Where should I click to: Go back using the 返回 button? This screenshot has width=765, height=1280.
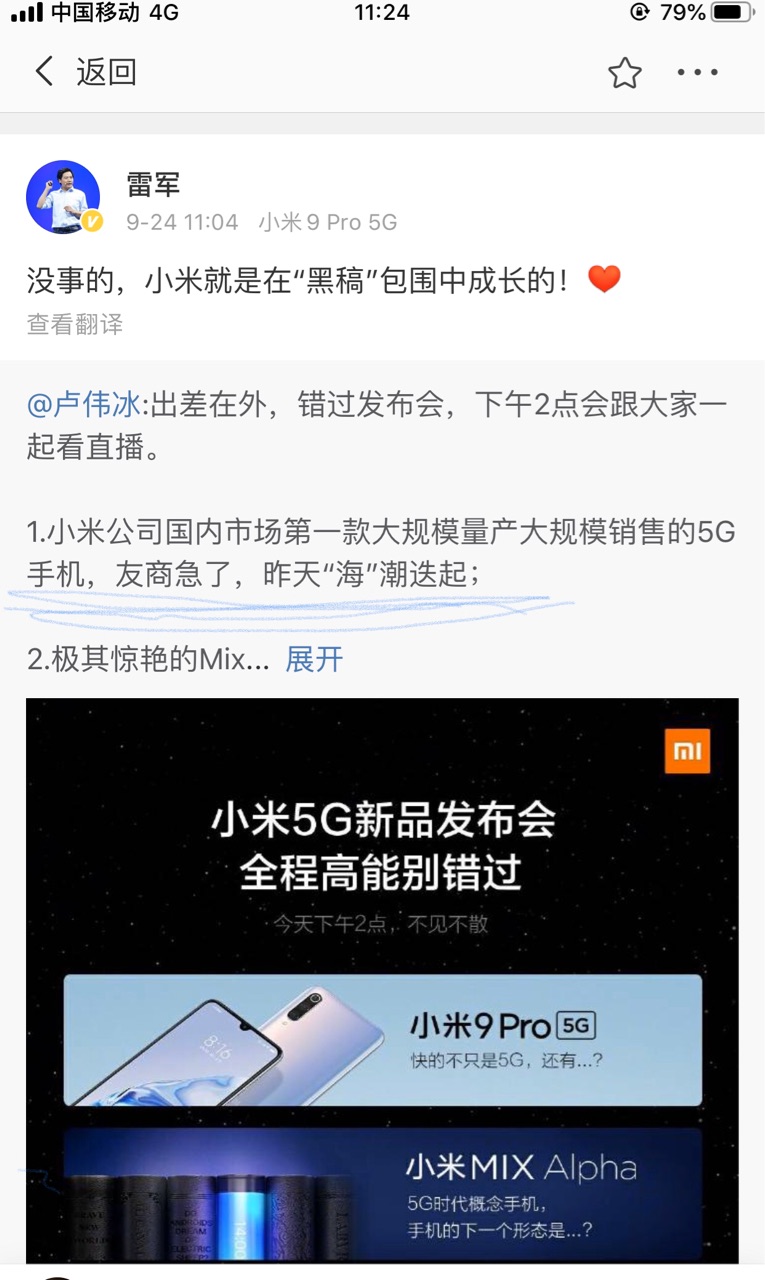click(85, 72)
